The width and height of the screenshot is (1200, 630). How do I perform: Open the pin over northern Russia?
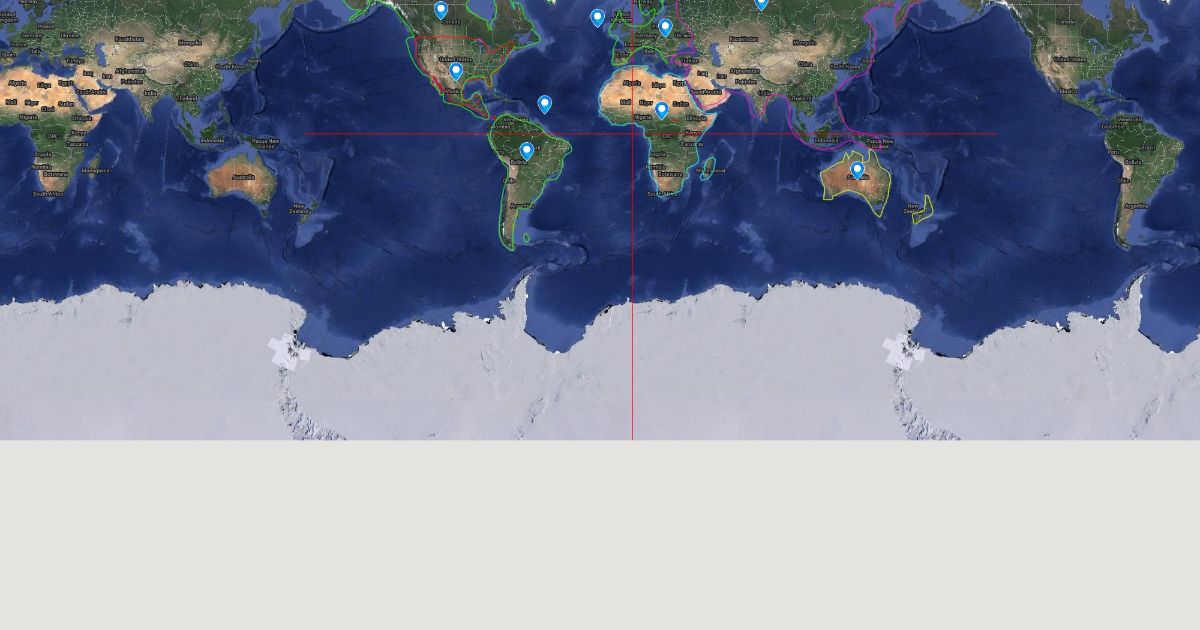(761, 4)
